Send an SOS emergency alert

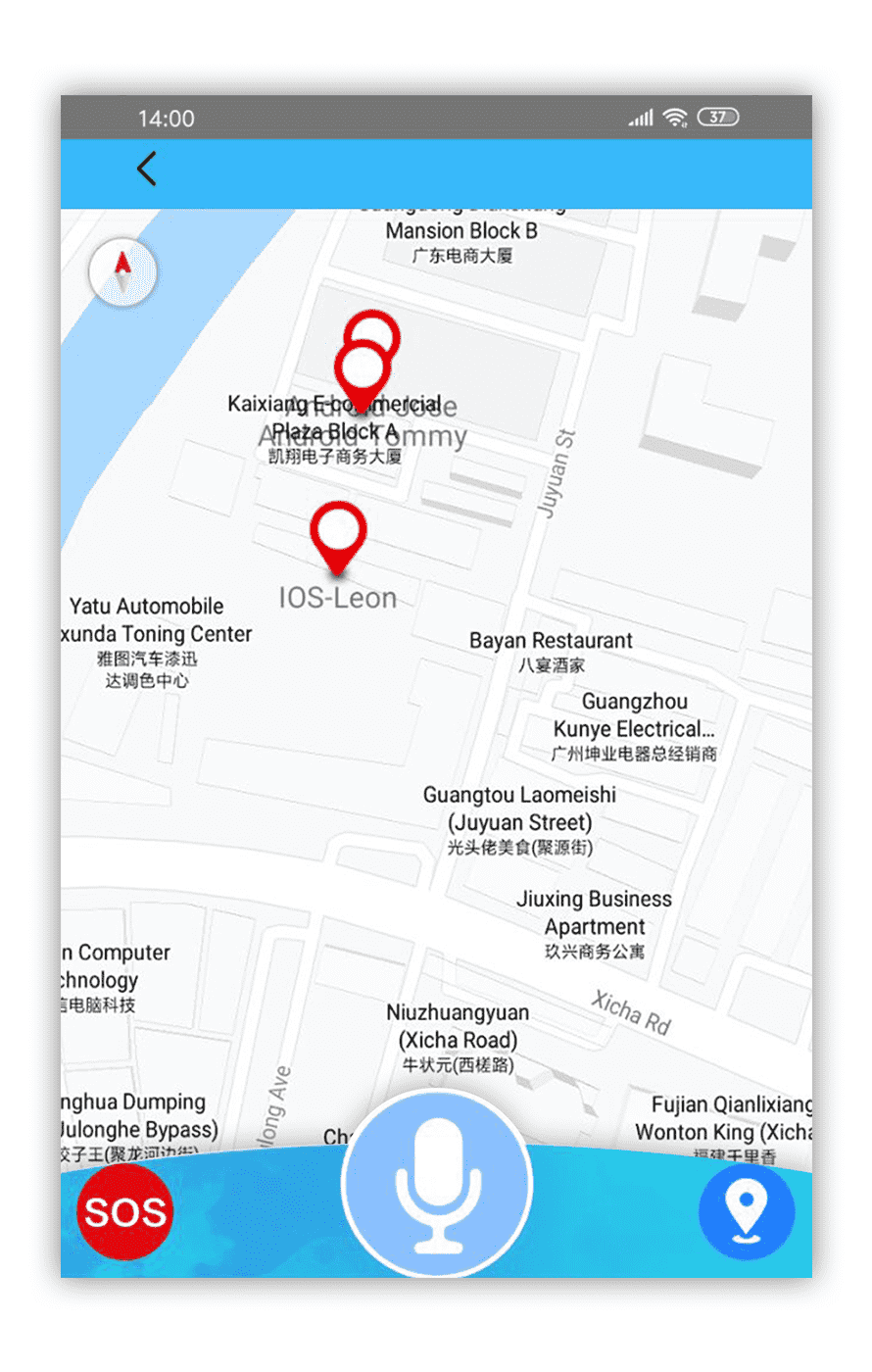124,1212
